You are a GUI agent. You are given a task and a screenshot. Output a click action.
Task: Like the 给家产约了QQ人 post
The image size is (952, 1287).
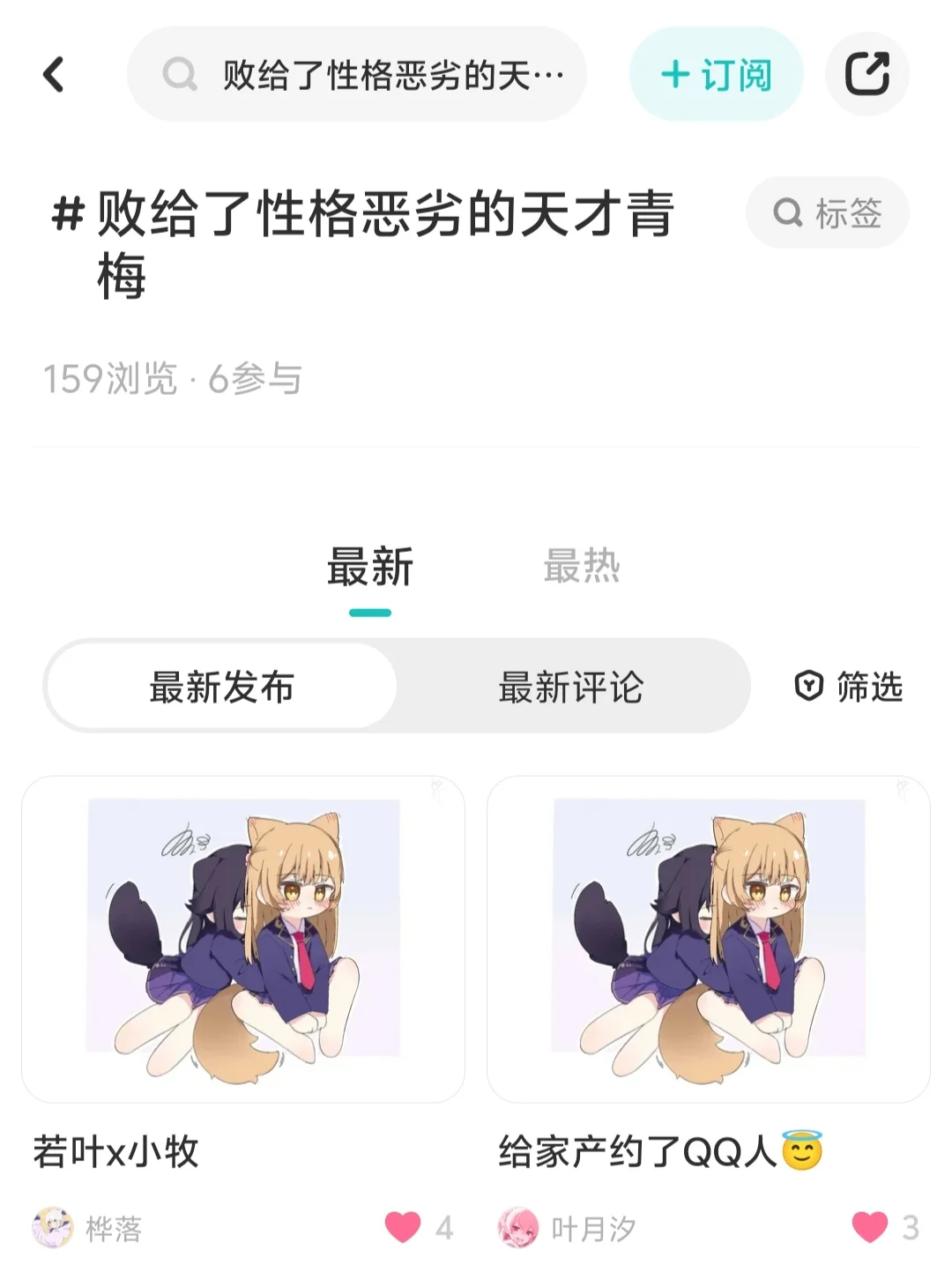point(869,1227)
